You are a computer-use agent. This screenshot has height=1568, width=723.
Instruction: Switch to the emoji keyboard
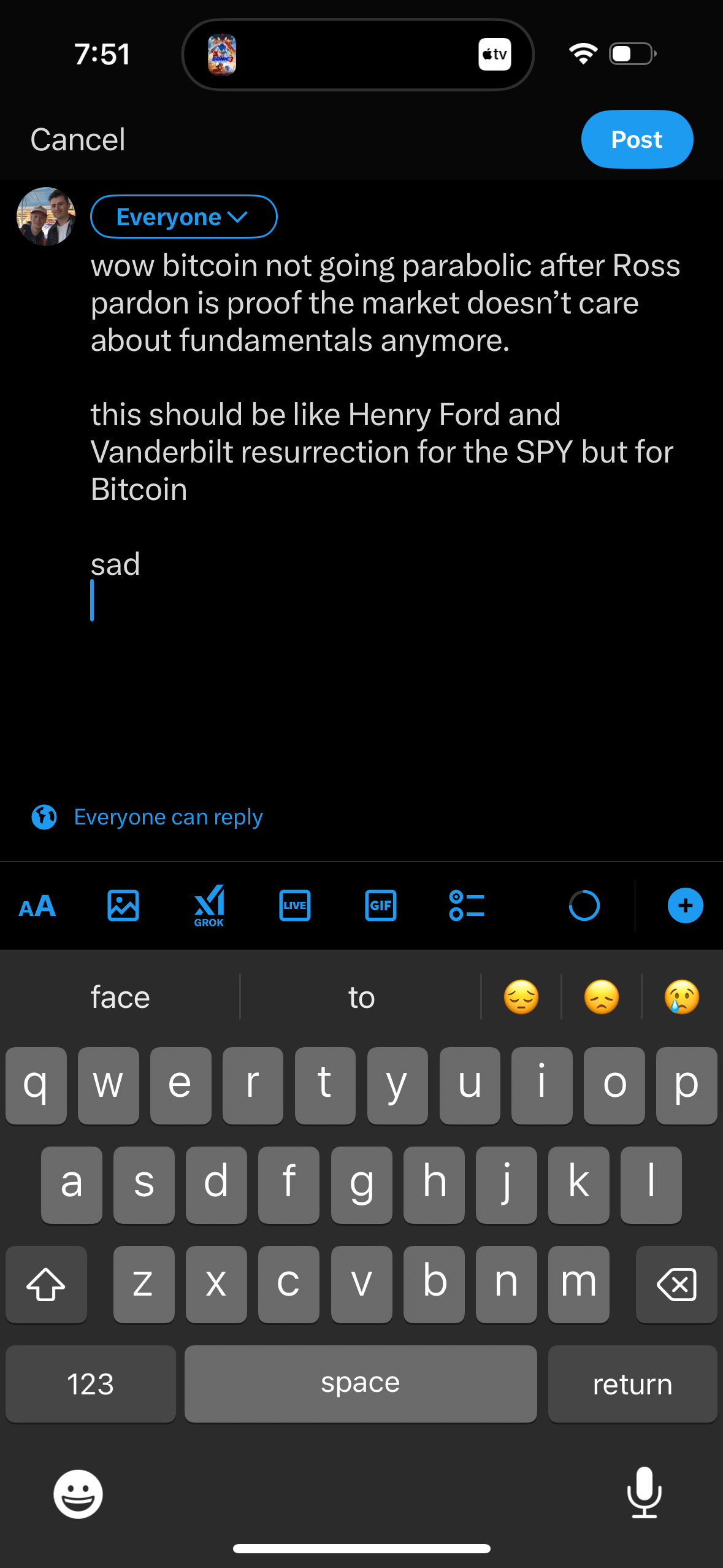(x=78, y=1494)
